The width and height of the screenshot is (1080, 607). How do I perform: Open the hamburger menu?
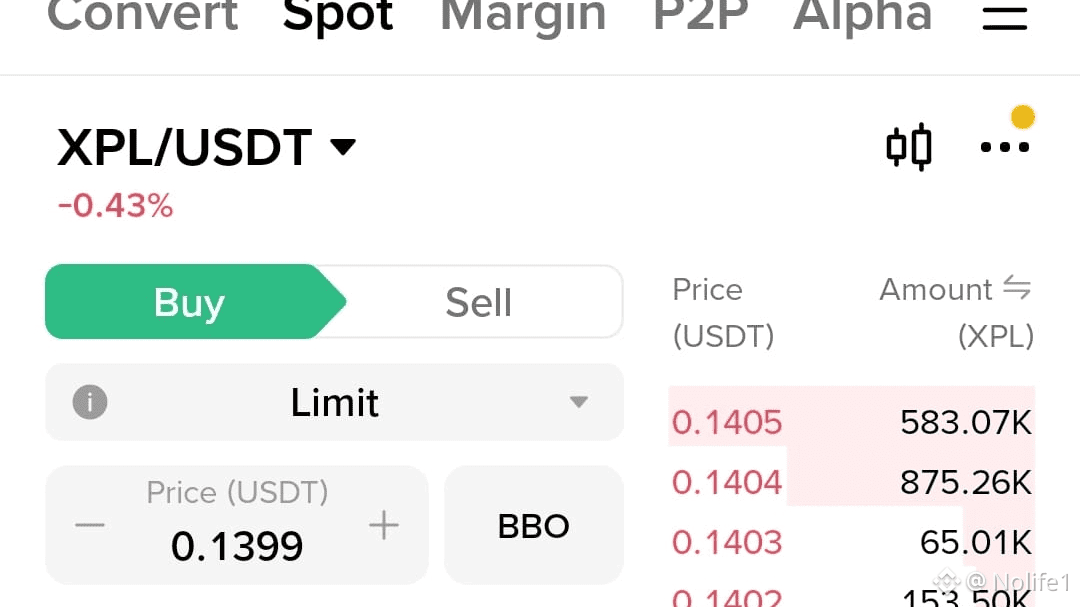1005,18
